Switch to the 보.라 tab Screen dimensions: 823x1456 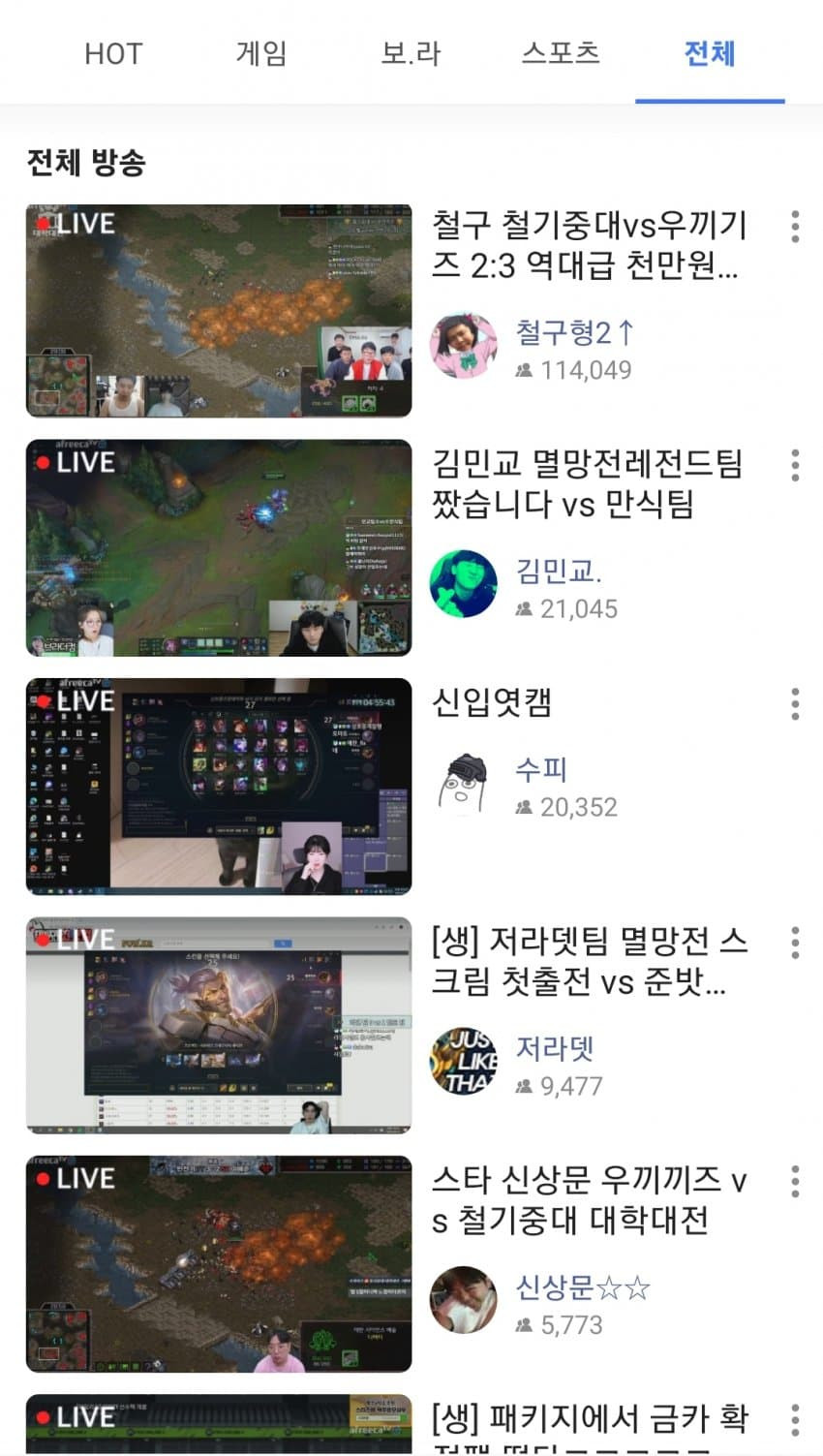coord(411,53)
